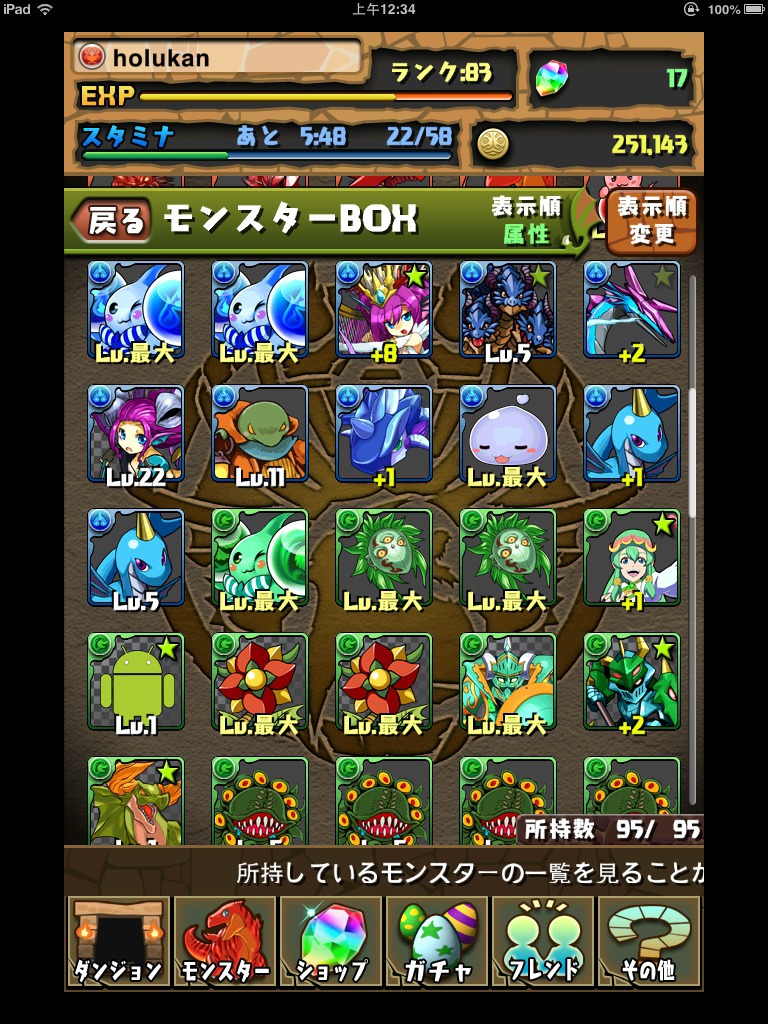Image resolution: width=768 pixels, height=1024 pixels.
Task: View the フレンド tab
Action: click(543, 941)
